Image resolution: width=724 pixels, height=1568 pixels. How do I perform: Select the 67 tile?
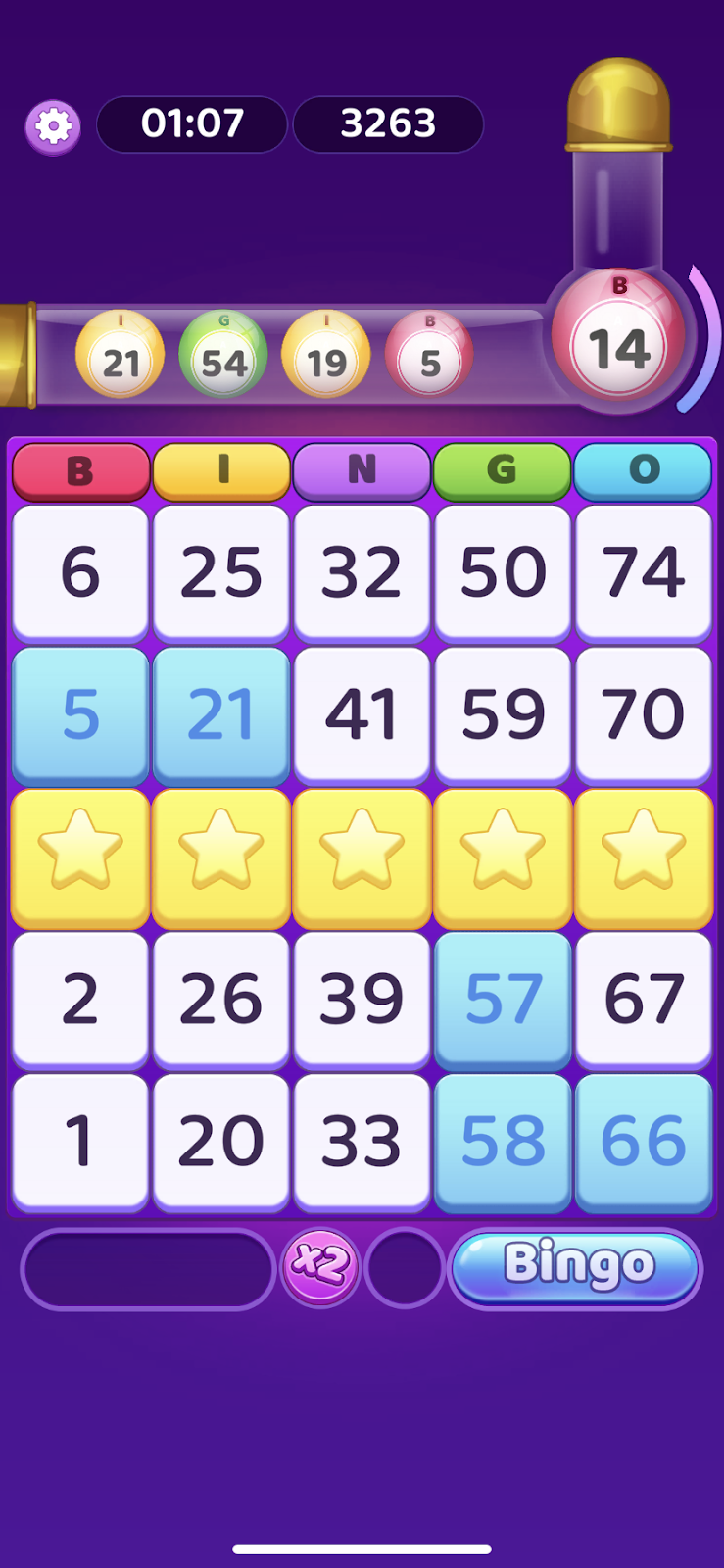pyautogui.click(x=644, y=1000)
